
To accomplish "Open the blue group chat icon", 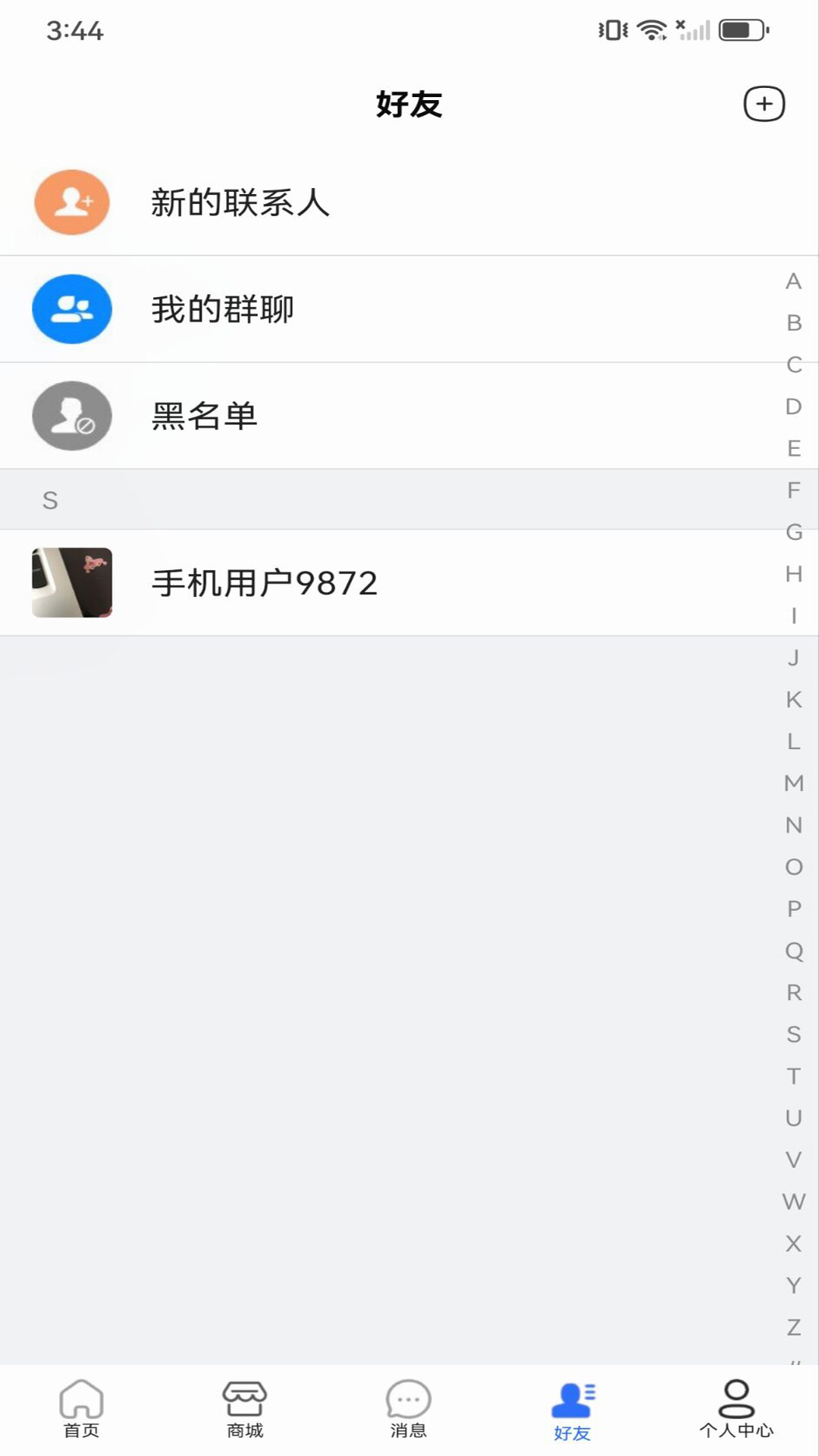I will 71,309.
